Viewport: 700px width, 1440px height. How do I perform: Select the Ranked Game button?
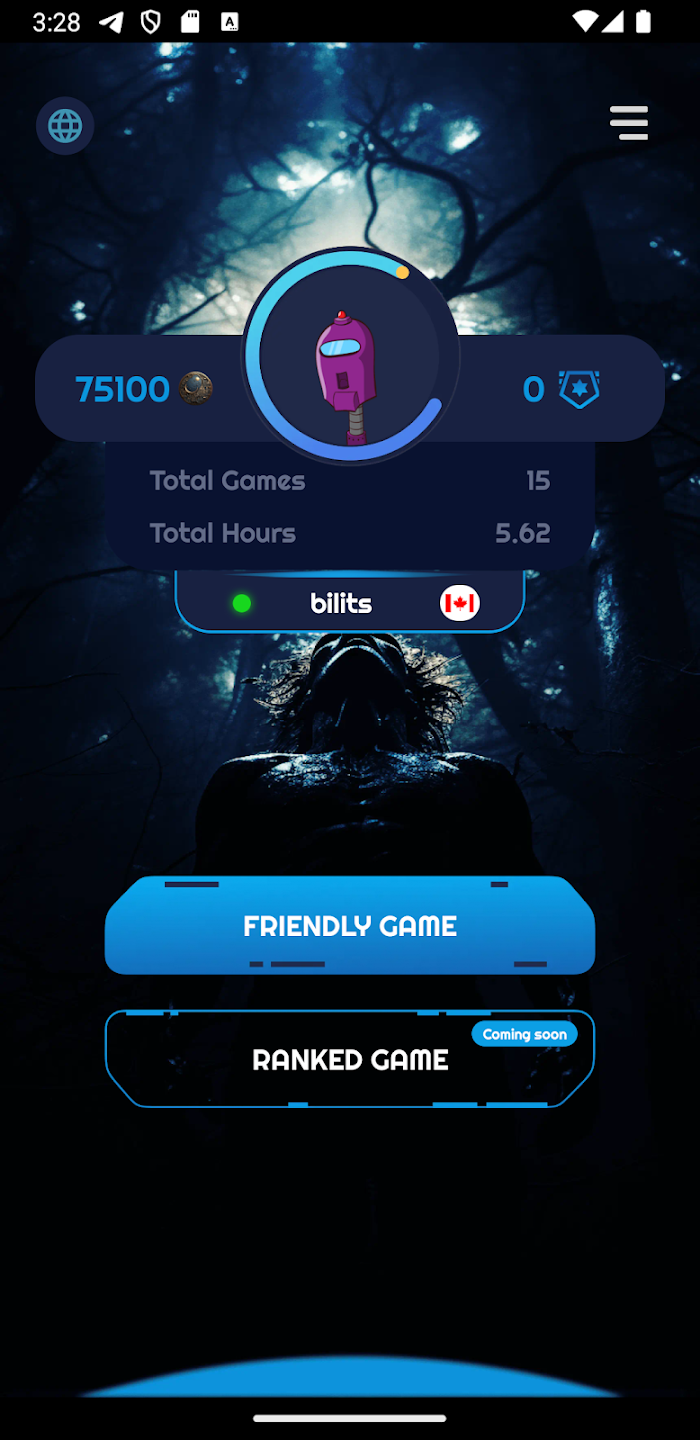(350, 1060)
